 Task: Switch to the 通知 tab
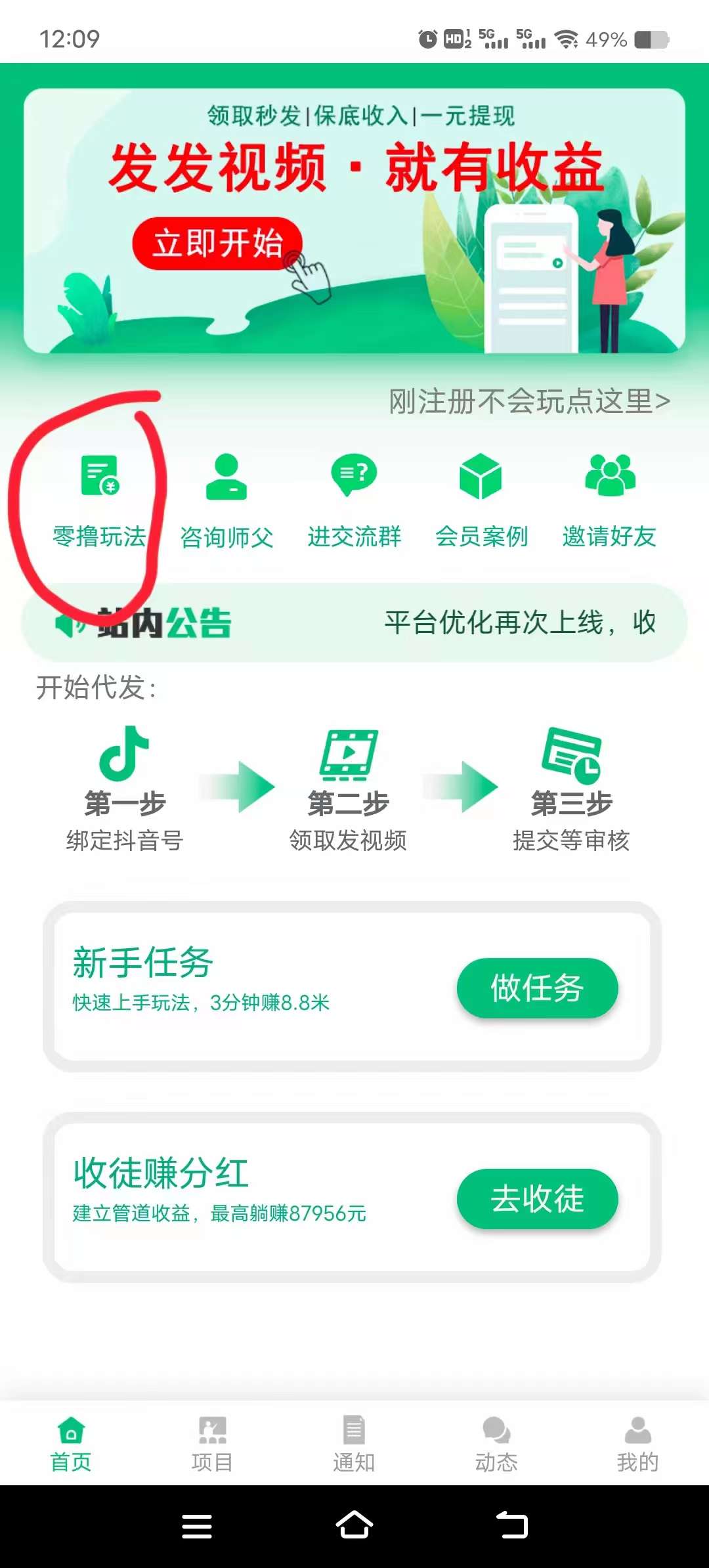tap(354, 1445)
